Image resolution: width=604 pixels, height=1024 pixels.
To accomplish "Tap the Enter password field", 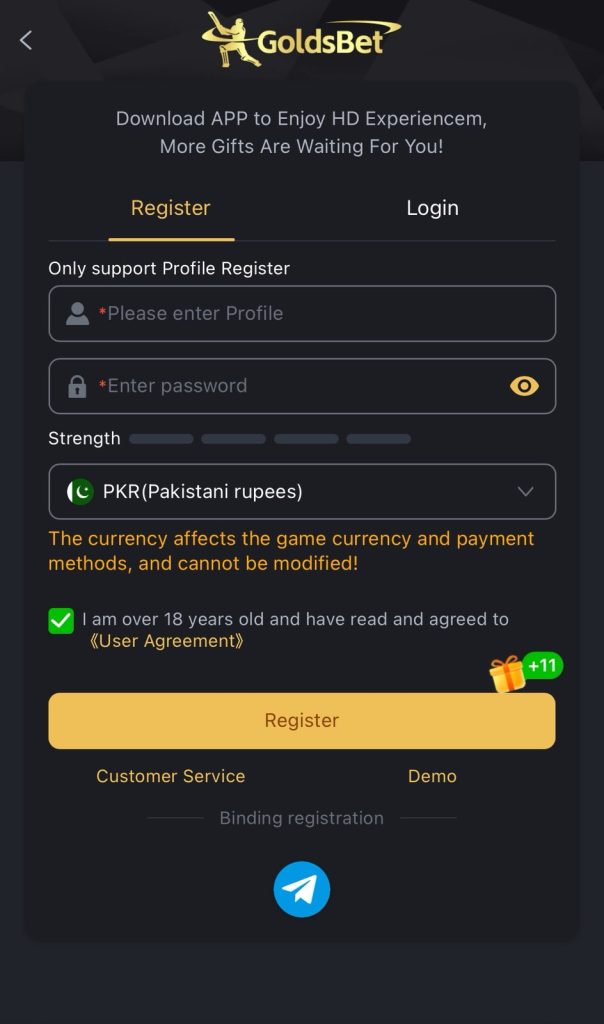I will click(302, 386).
